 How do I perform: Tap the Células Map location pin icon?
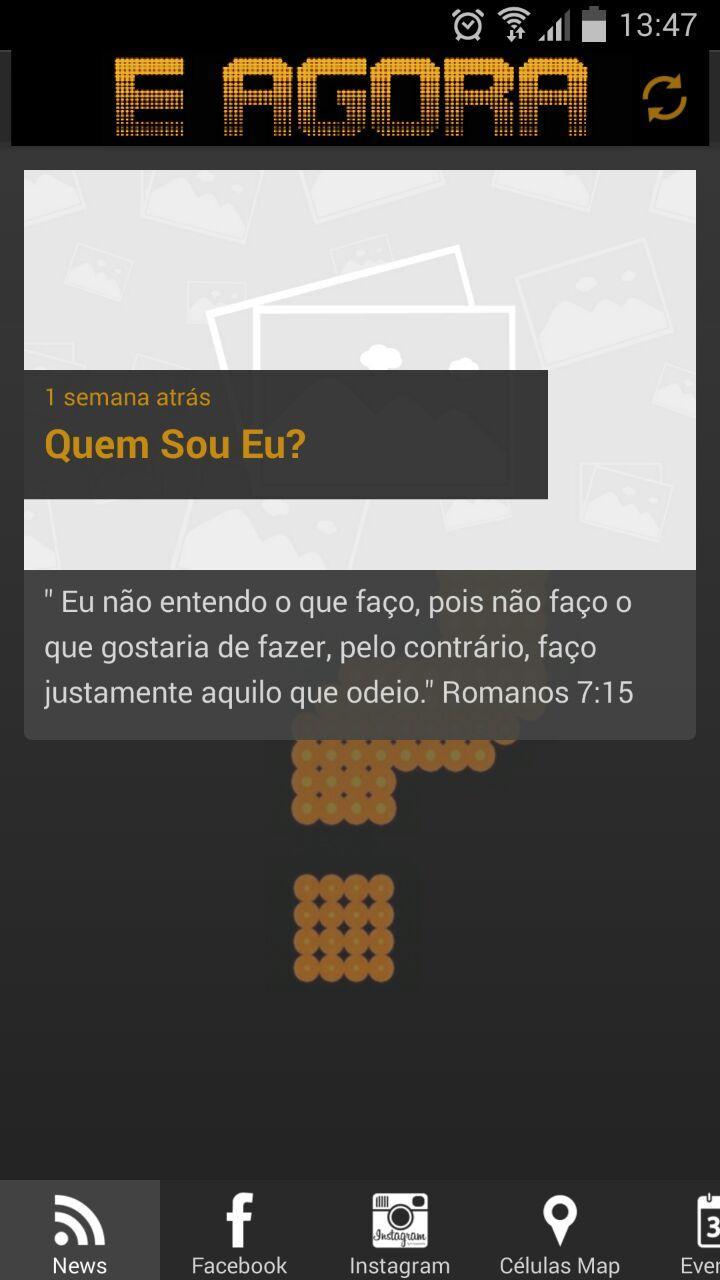559,1218
